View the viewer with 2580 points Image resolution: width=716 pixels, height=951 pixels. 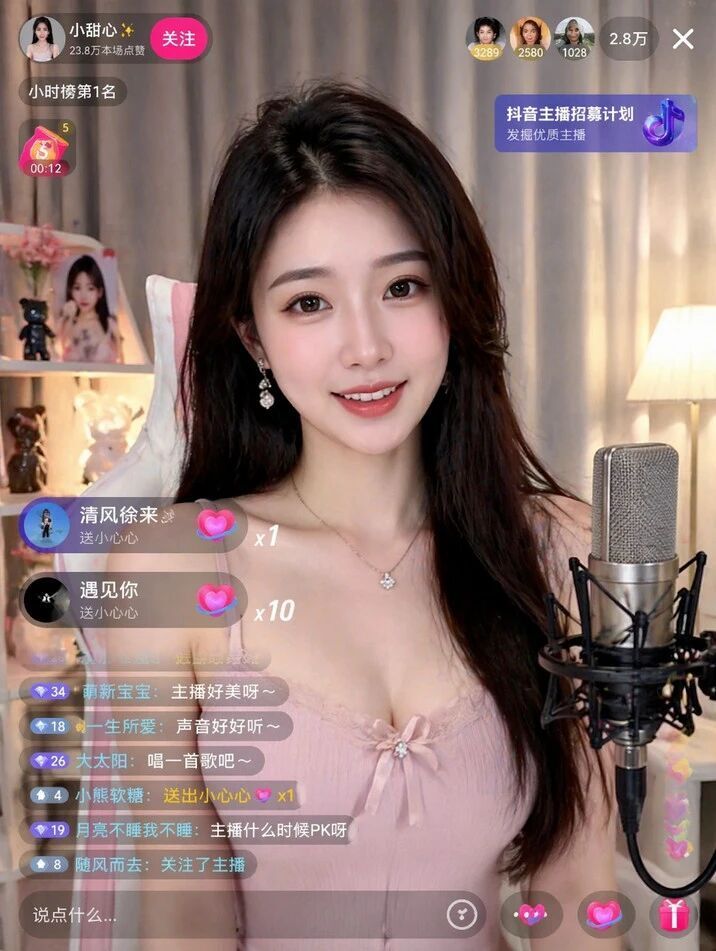tap(530, 37)
